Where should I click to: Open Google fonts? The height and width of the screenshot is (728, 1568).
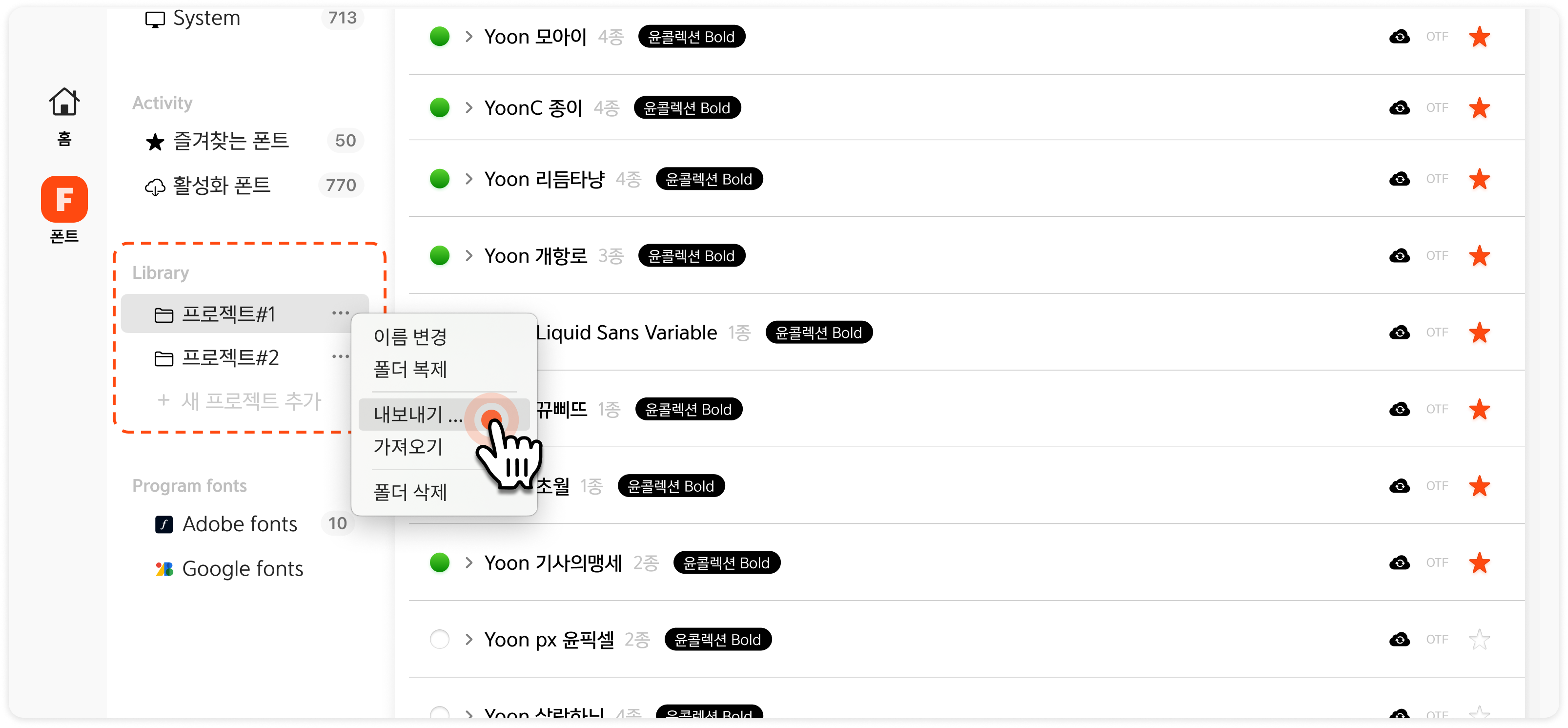pyautogui.click(x=242, y=568)
